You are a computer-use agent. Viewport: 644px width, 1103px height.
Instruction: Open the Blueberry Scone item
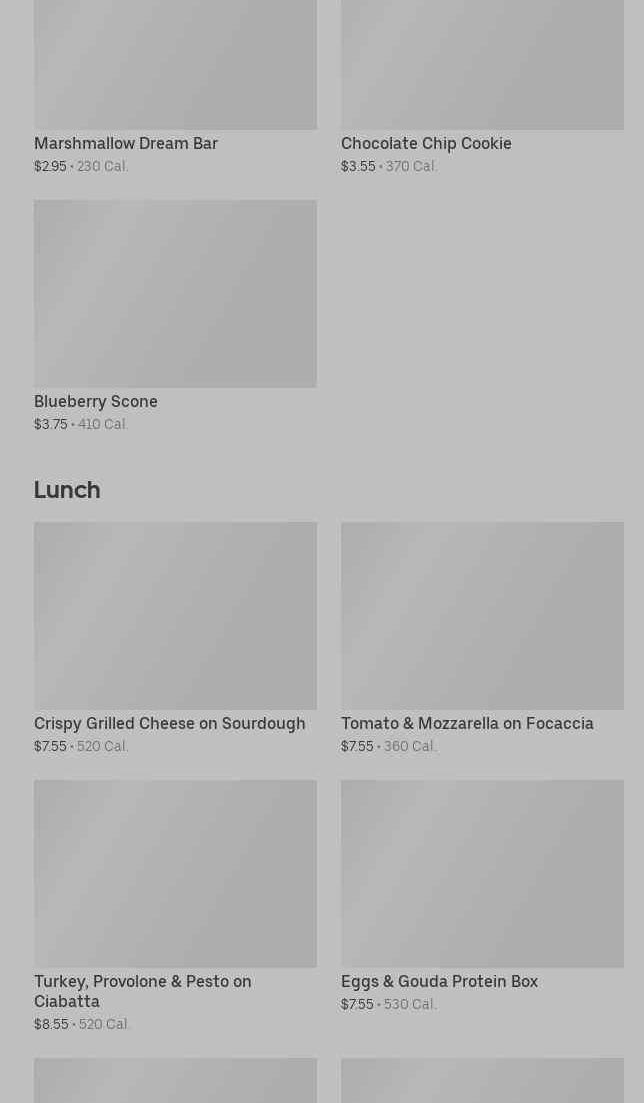tap(175, 316)
